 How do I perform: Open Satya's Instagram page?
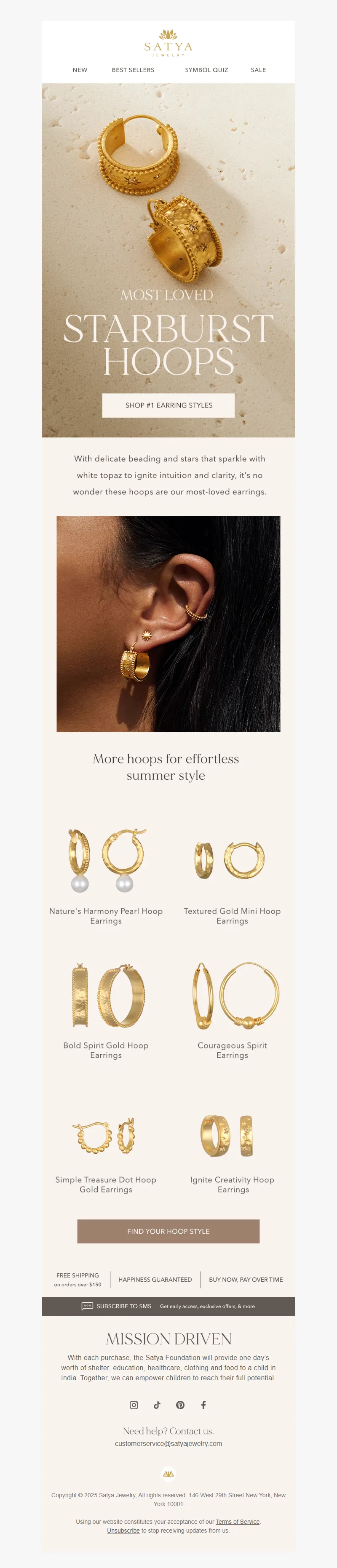pyautogui.click(x=134, y=1405)
